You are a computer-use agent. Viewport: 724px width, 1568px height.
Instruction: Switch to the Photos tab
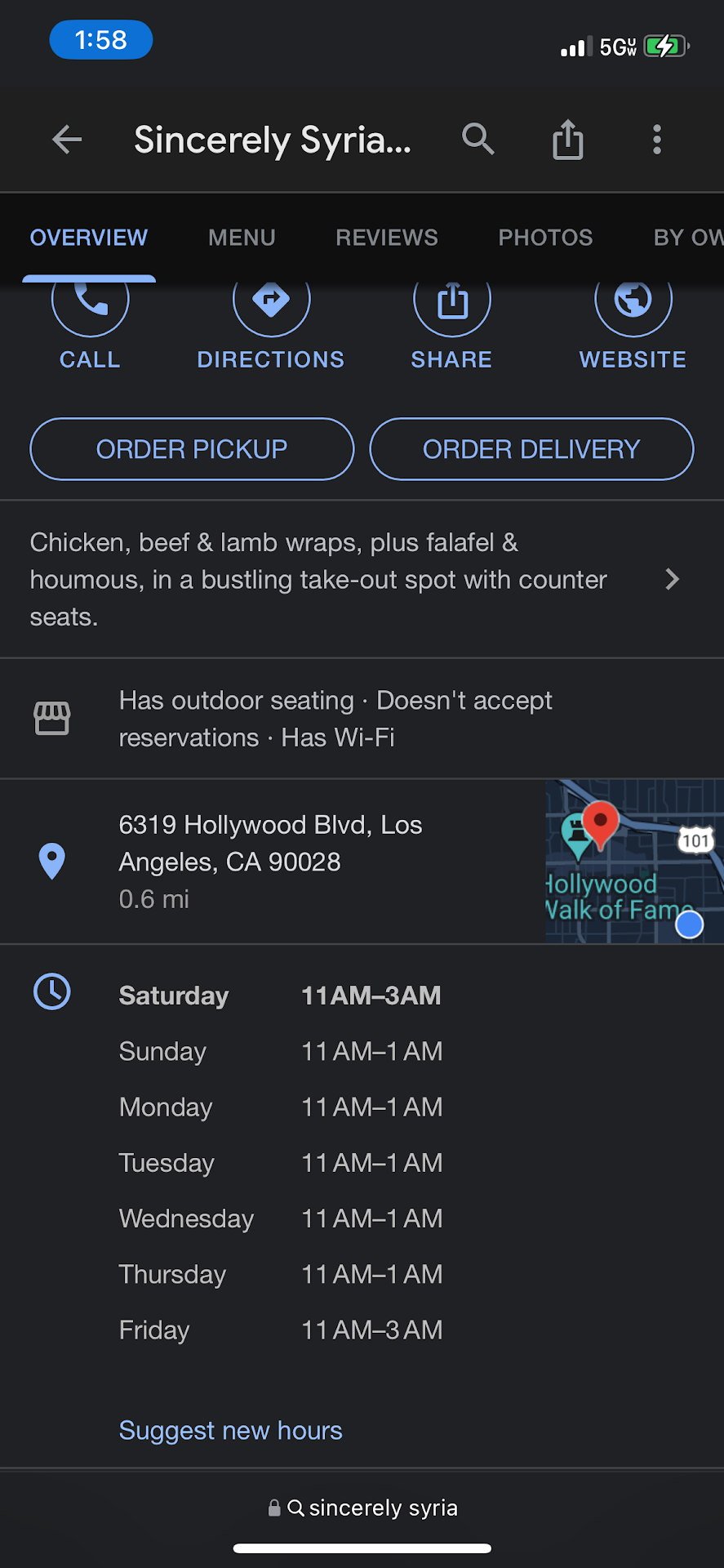(x=545, y=238)
